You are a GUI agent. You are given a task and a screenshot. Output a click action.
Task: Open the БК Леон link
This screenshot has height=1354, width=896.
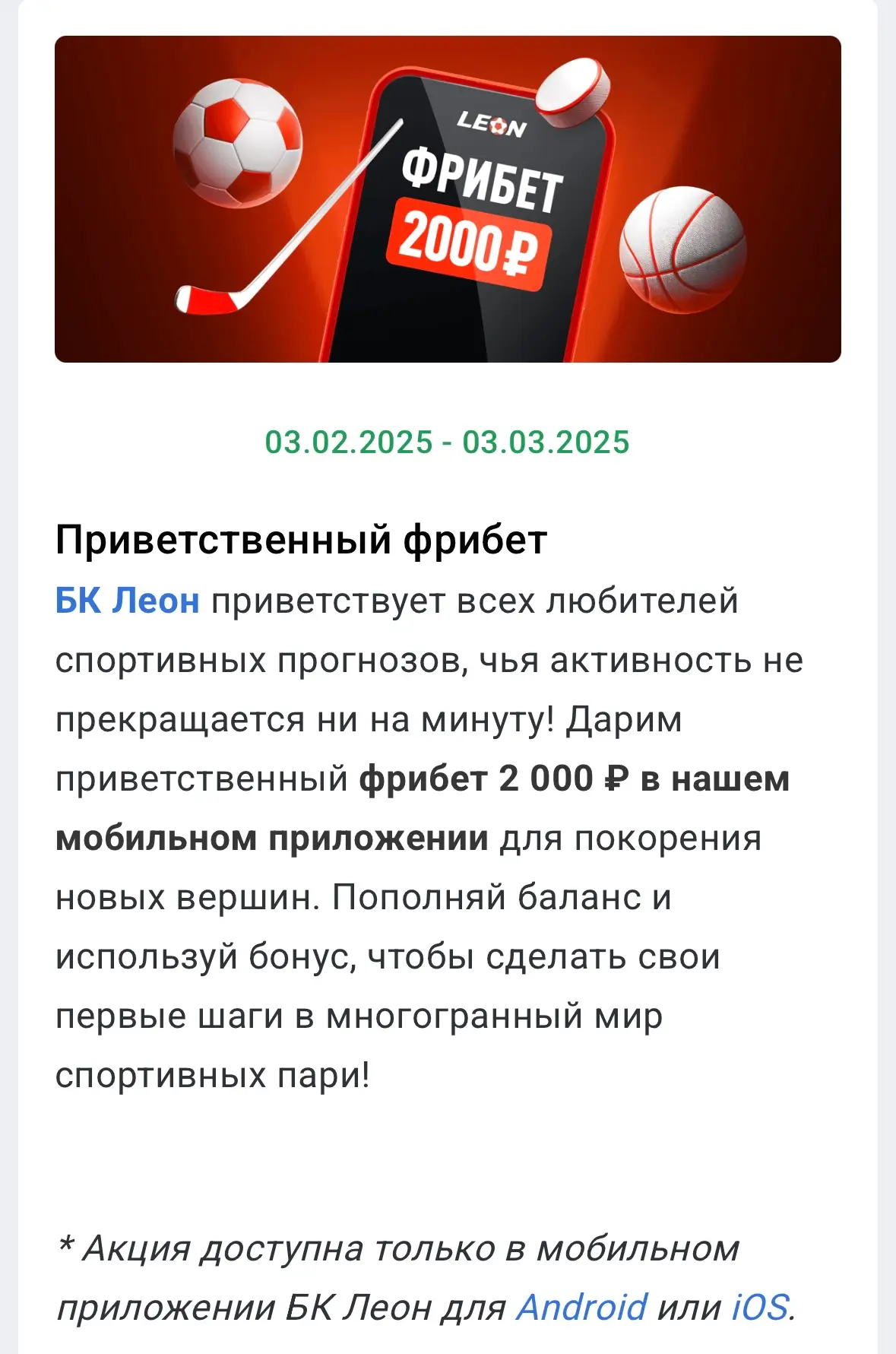pyautogui.click(x=127, y=601)
